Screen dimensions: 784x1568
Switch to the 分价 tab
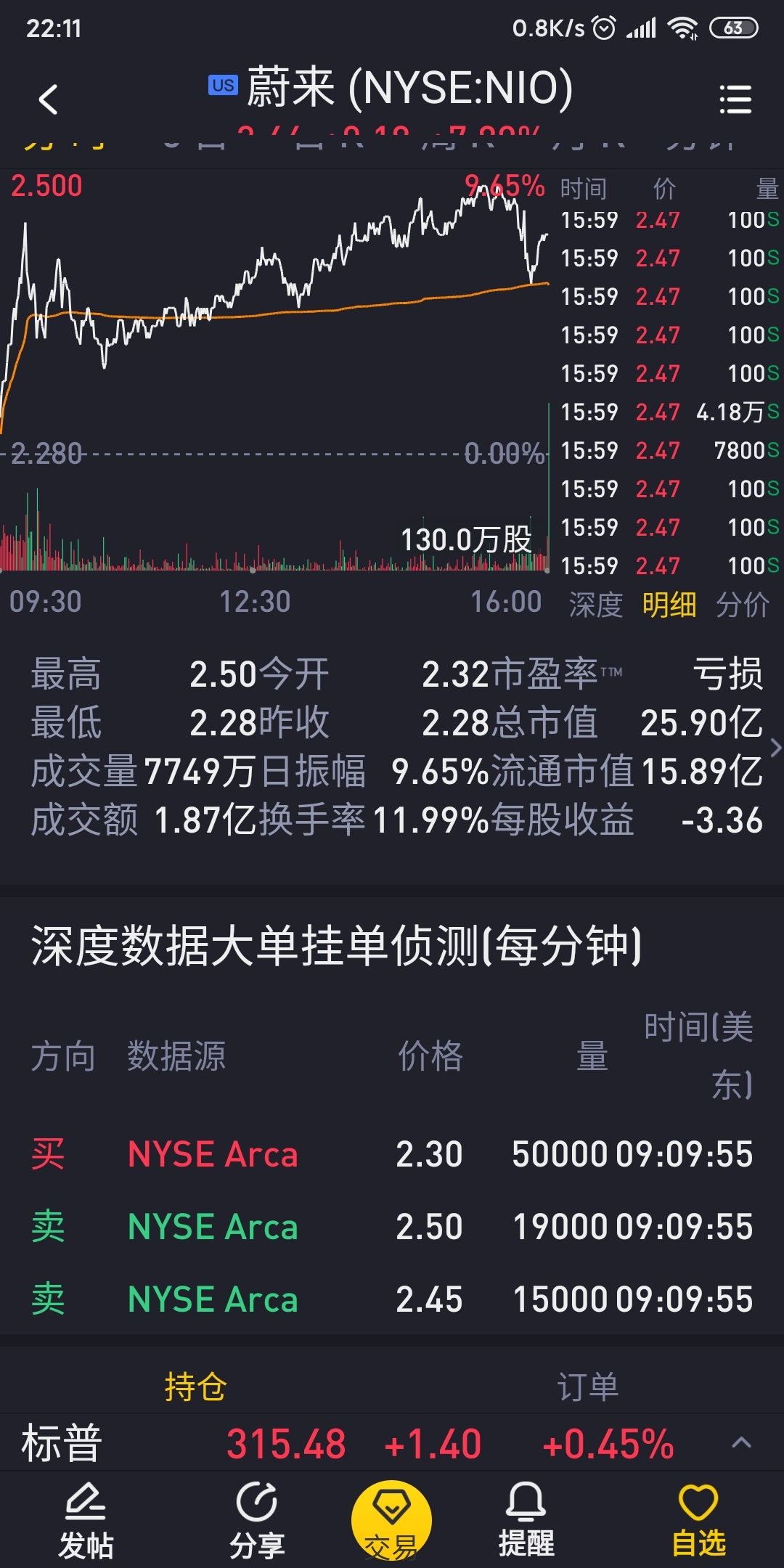[743, 604]
